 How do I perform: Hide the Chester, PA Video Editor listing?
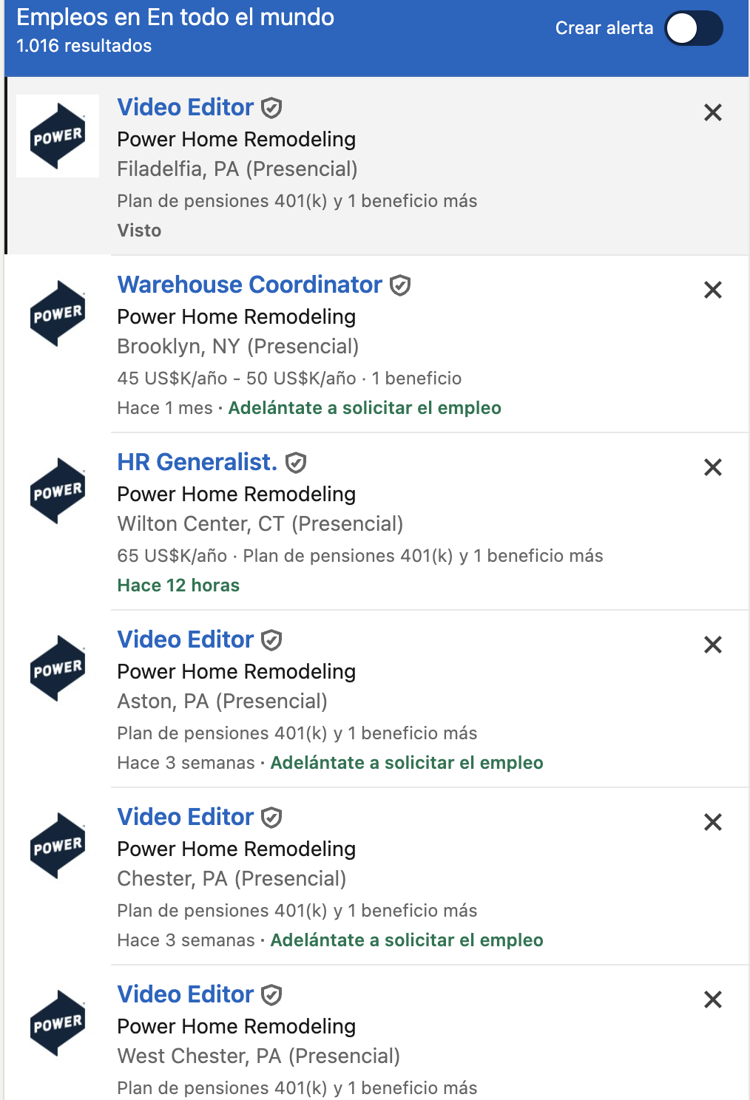click(x=712, y=822)
